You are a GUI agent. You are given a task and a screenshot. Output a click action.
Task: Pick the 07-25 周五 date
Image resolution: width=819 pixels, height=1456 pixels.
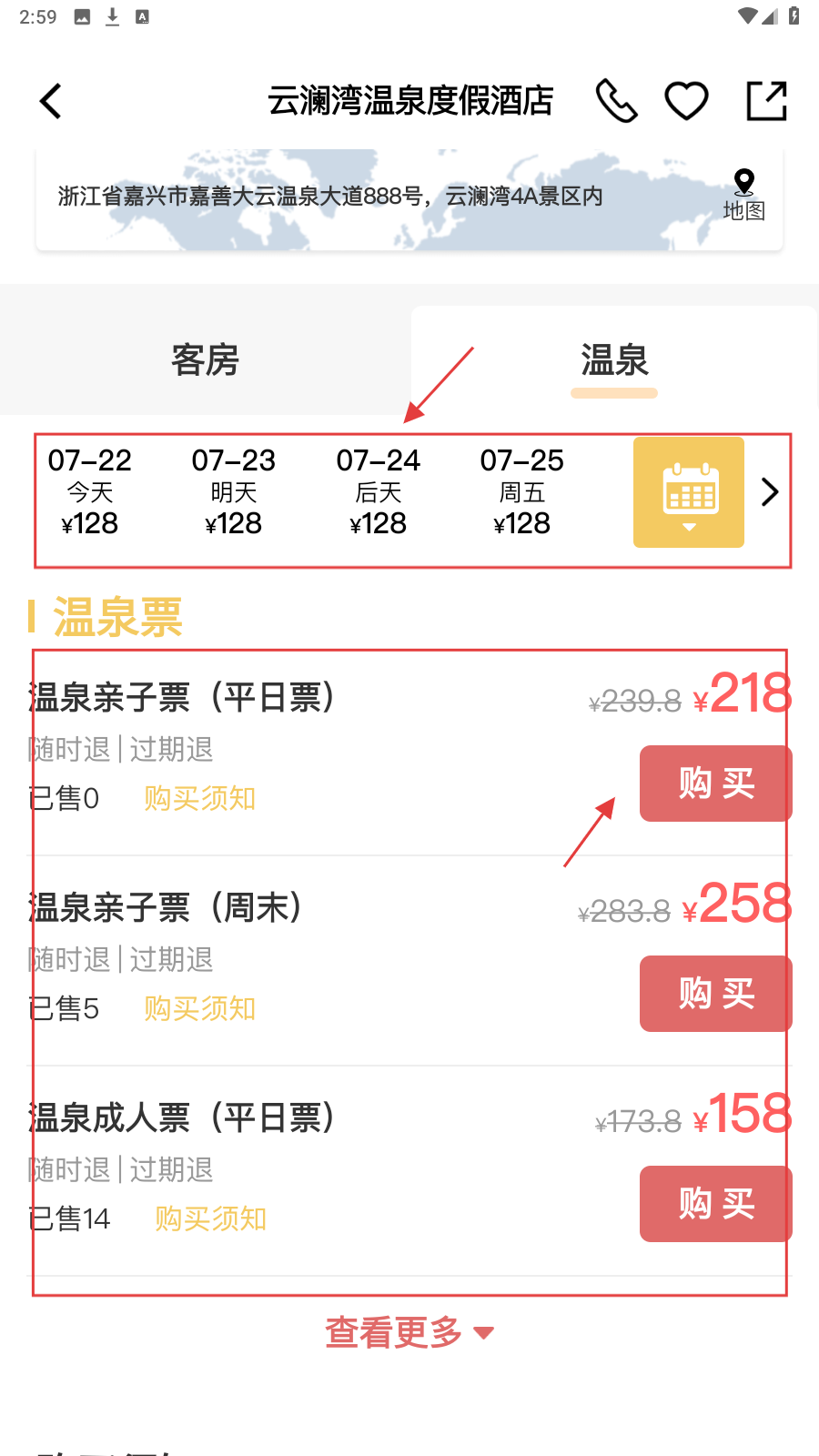pos(521,492)
